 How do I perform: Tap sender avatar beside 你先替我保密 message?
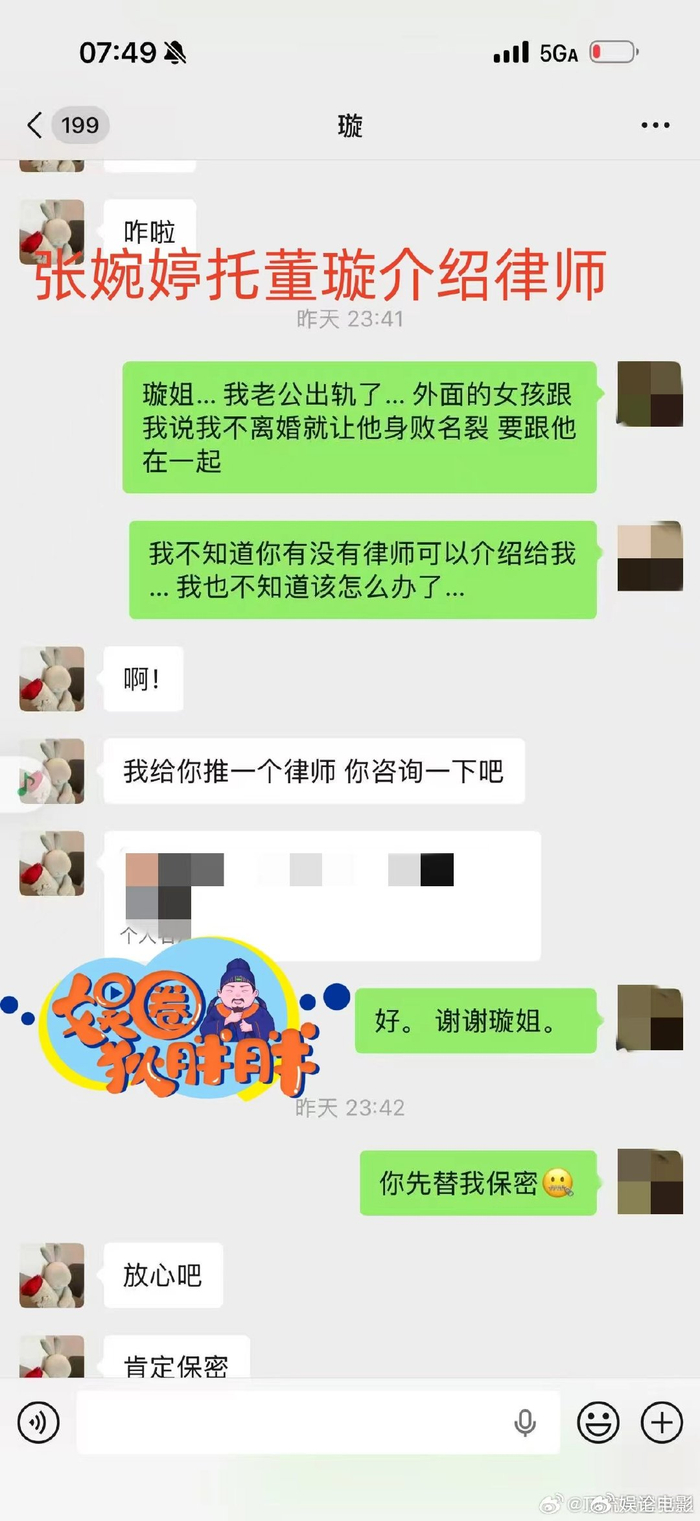(650, 1182)
